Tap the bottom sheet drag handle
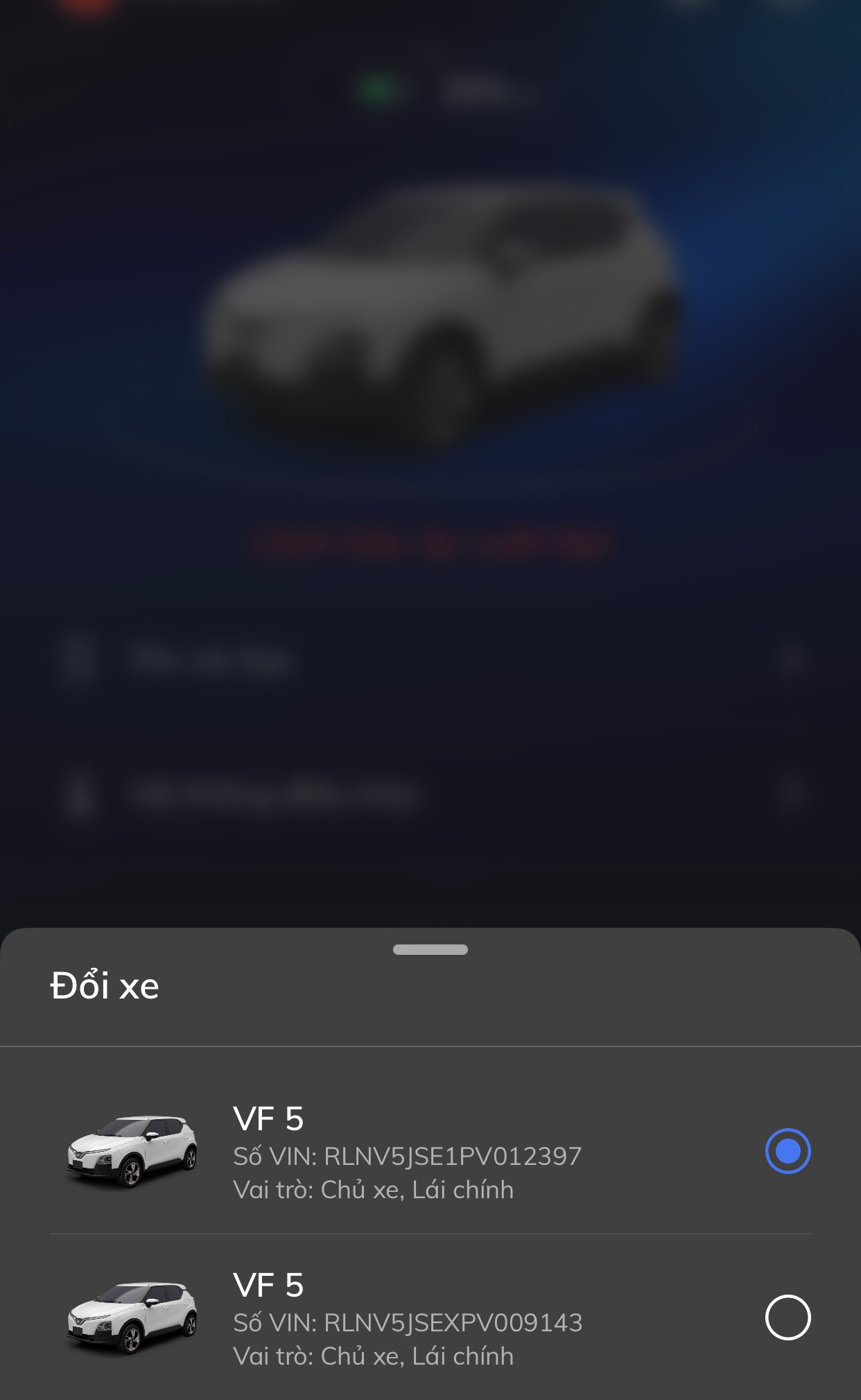Screen dimensions: 861x1400 pos(430,950)
